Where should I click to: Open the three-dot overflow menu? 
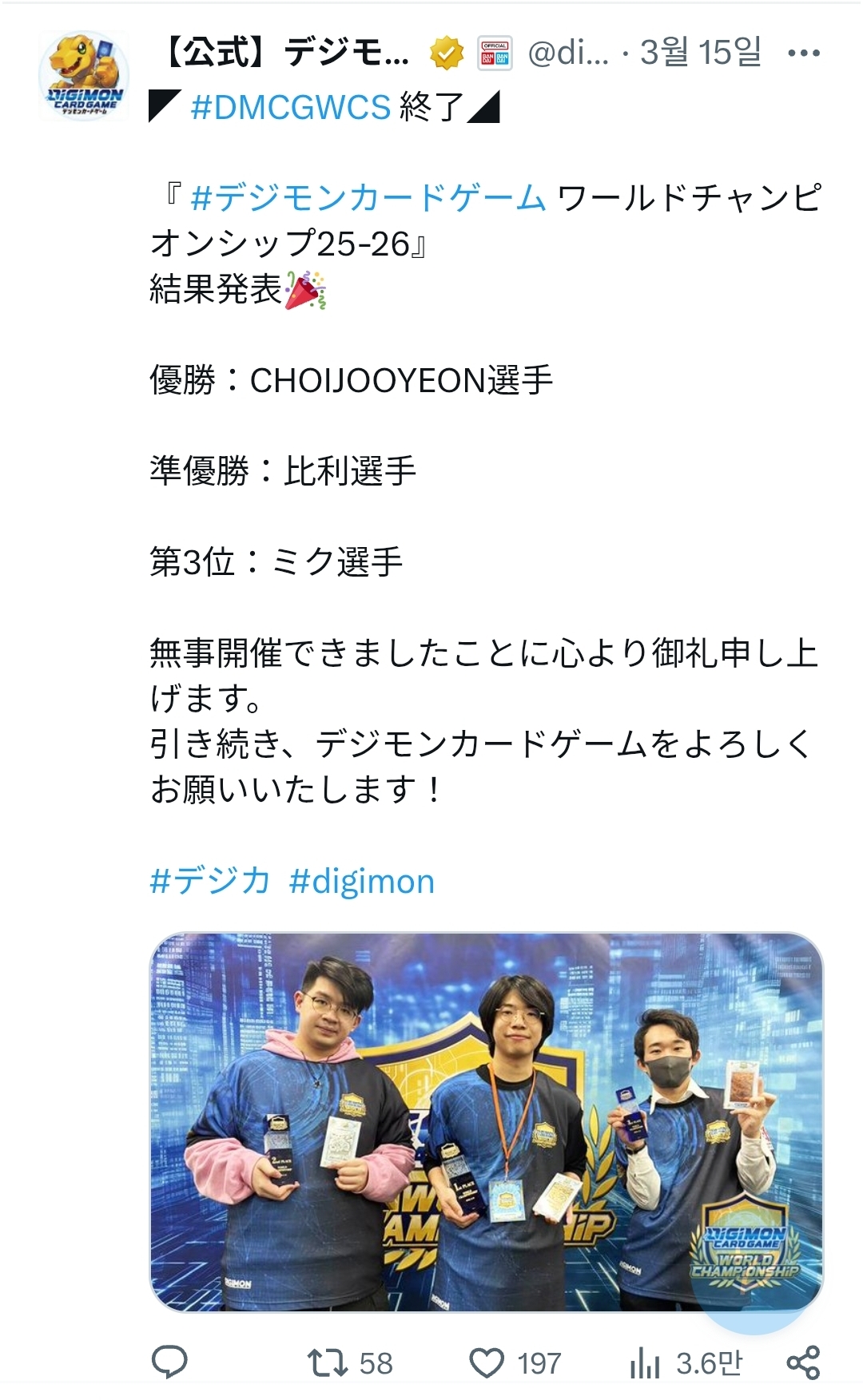click(803, 54)
